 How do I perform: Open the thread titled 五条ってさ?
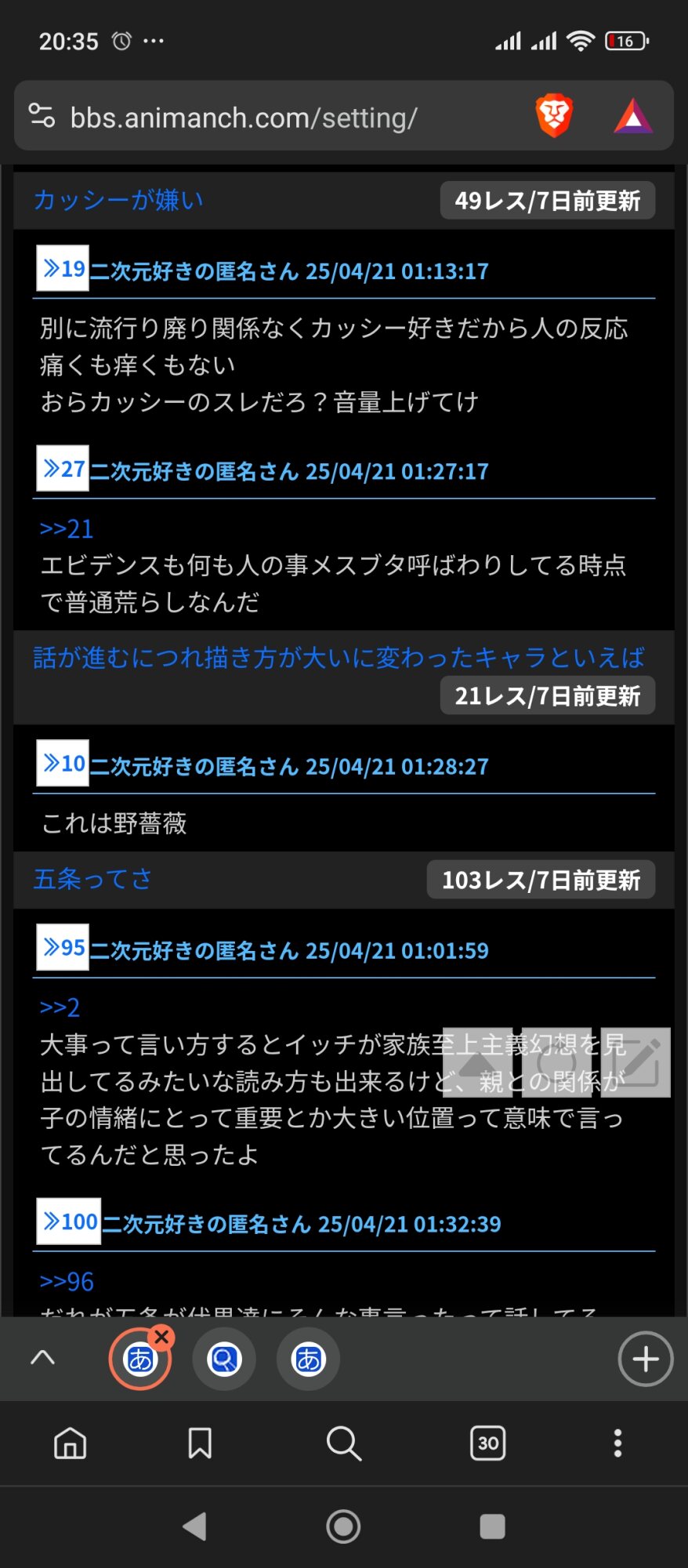click(92, 879)
